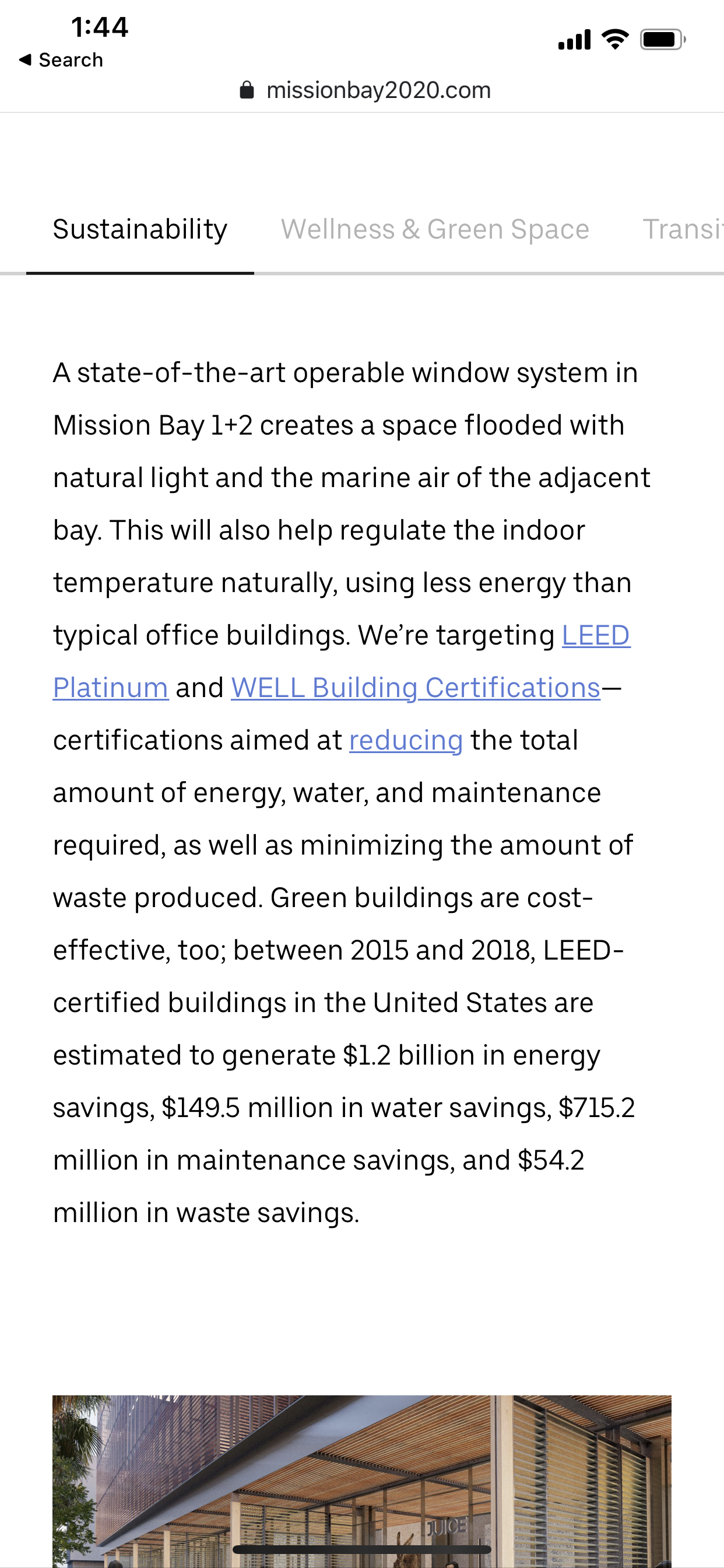Switch to Wellness & Green Space tab
Image resolution: width=724 pixels, height=1568 pixels.
434,229
